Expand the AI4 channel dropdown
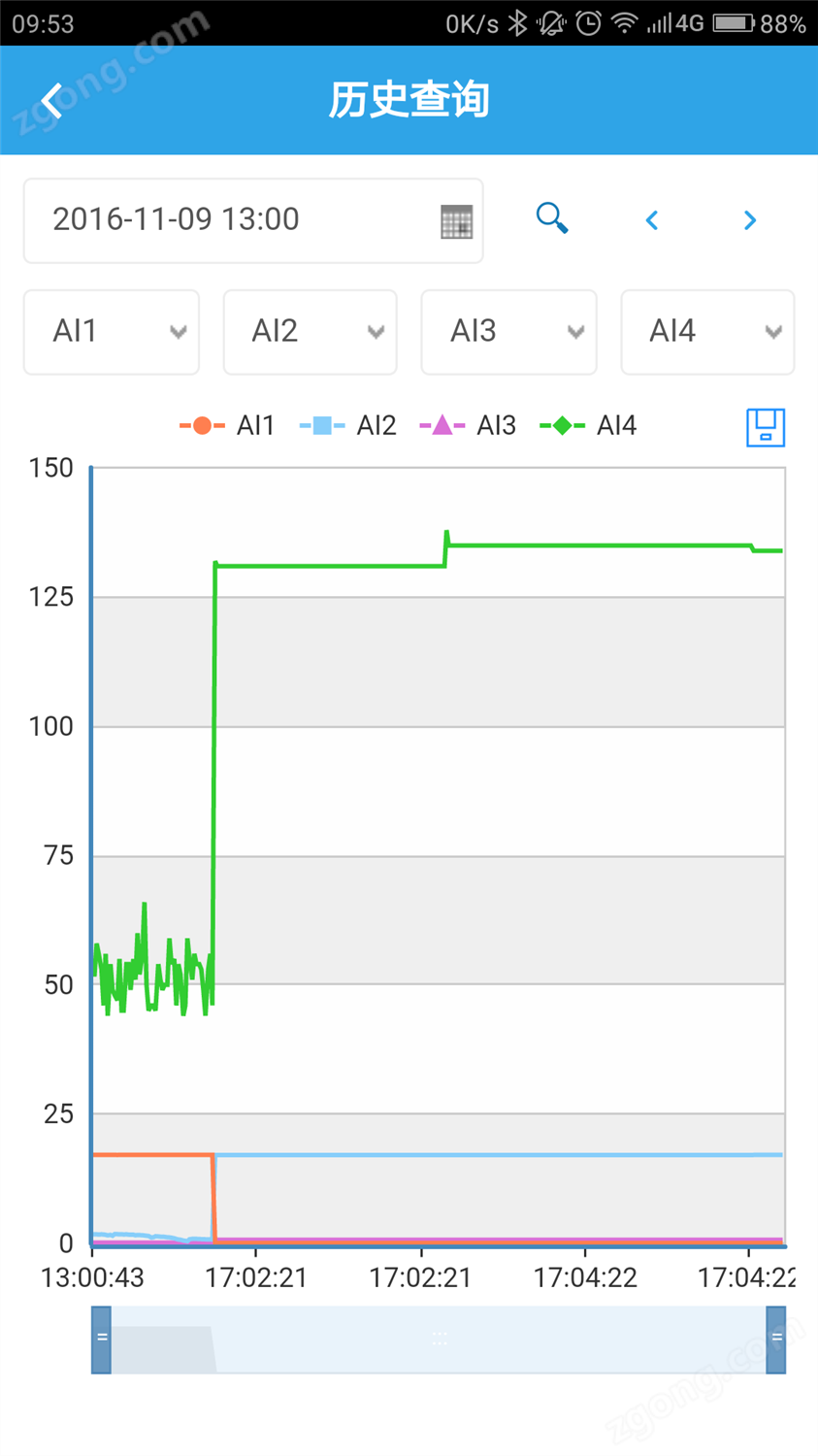Viewport: 818px width, 1456px height. (707, 332)
